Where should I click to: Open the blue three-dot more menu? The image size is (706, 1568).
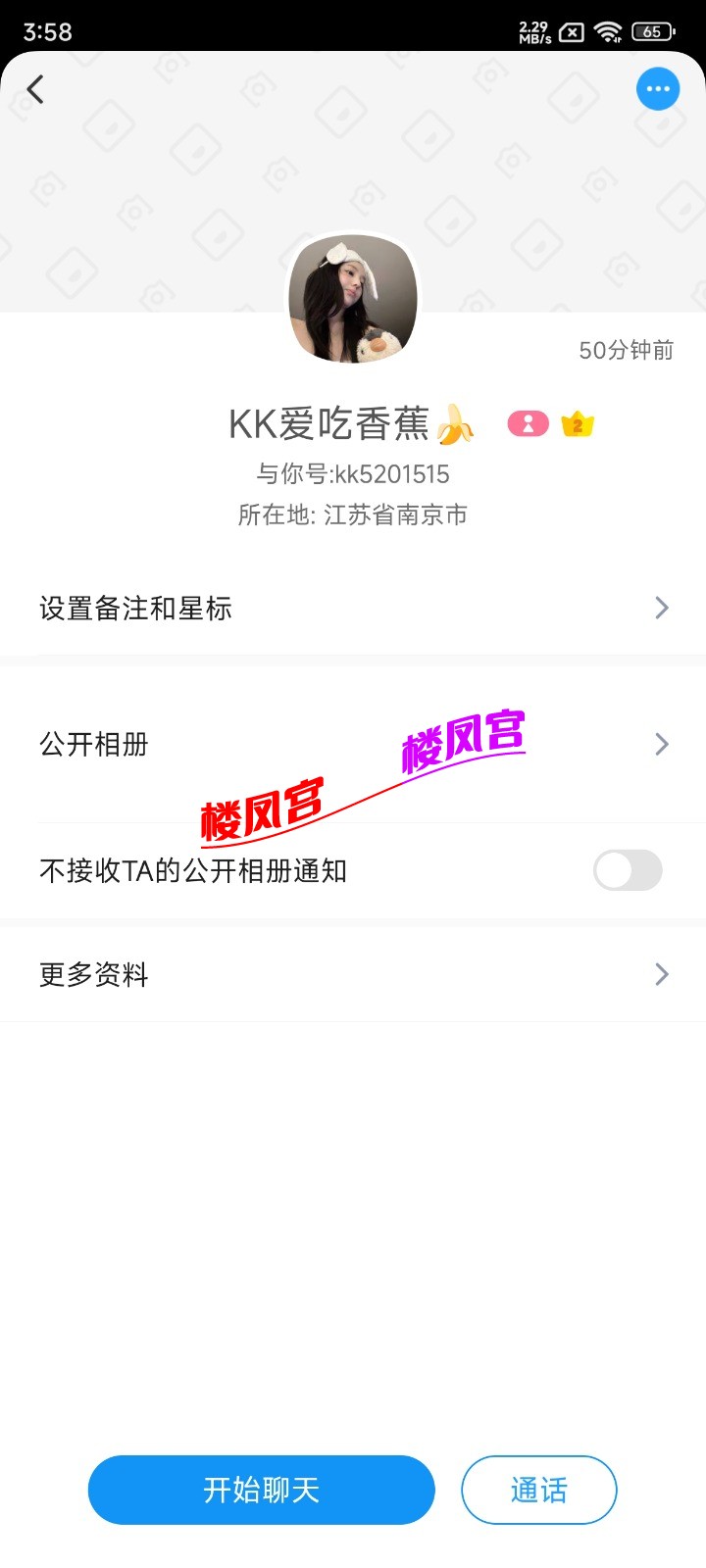[658, 90]
